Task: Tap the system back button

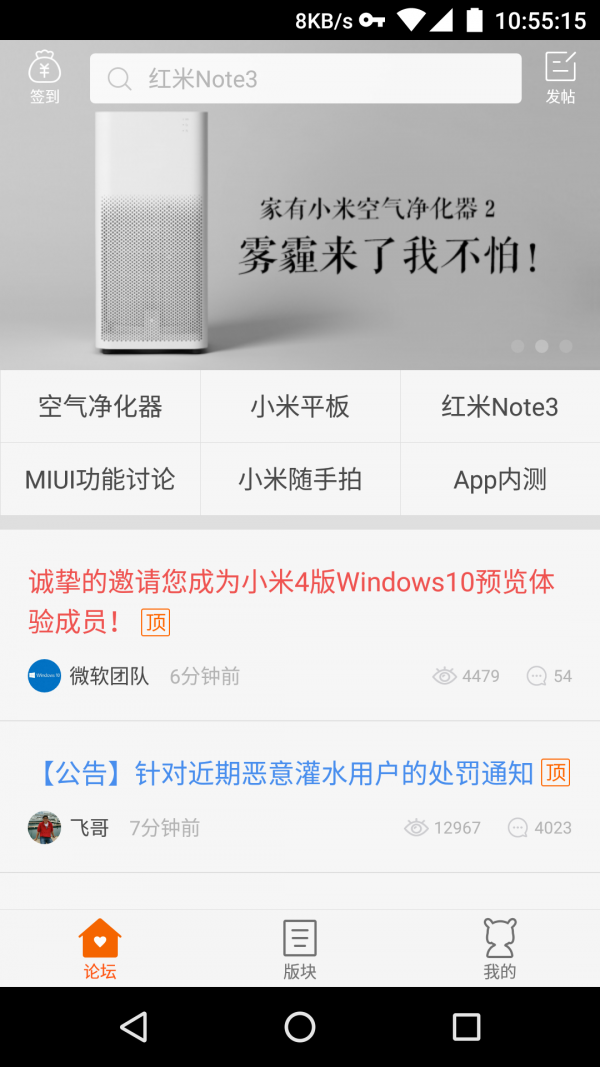Action: [133, 1026]
